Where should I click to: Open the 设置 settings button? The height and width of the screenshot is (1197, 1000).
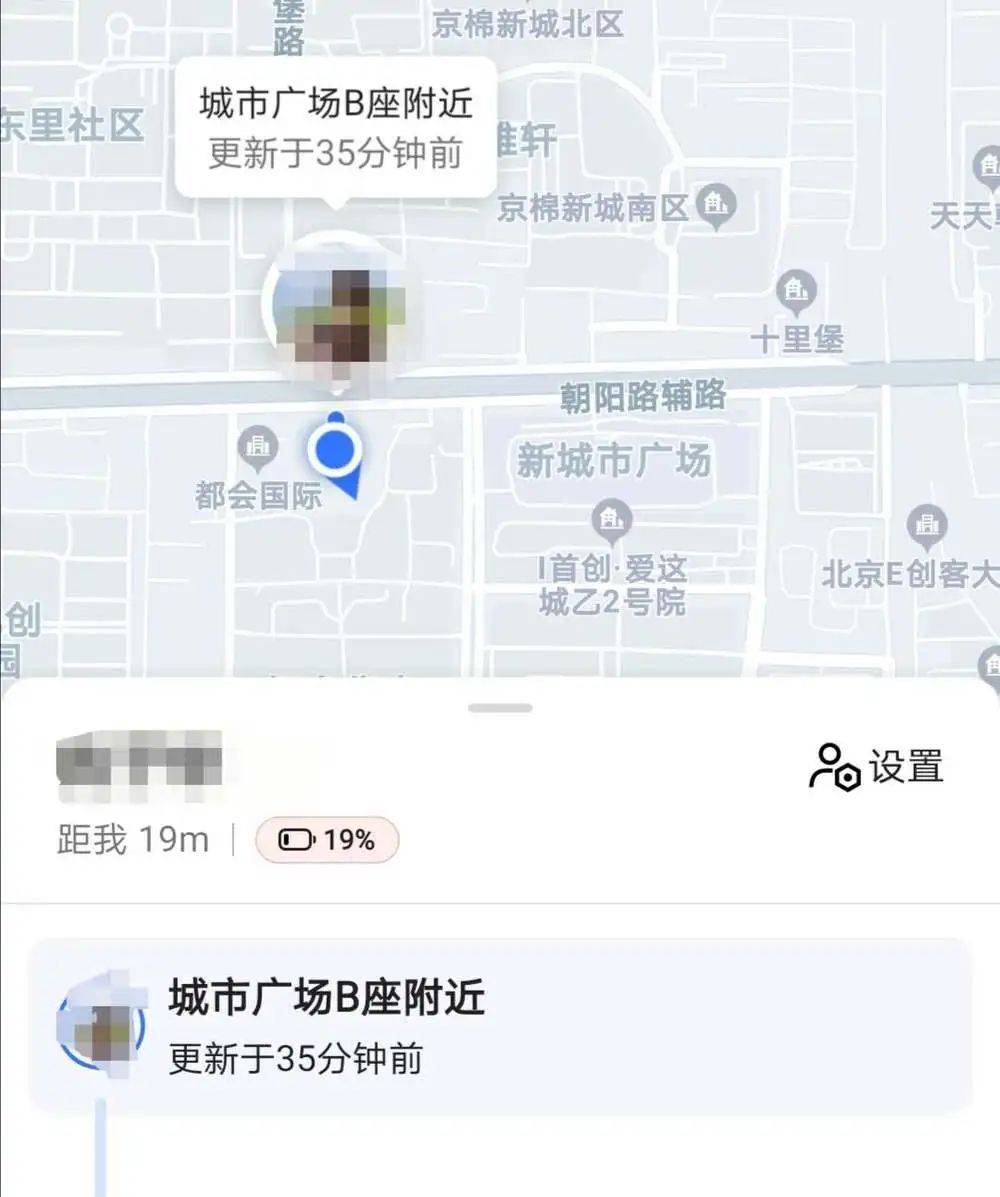pyautogui.click(x=876, y=768)
